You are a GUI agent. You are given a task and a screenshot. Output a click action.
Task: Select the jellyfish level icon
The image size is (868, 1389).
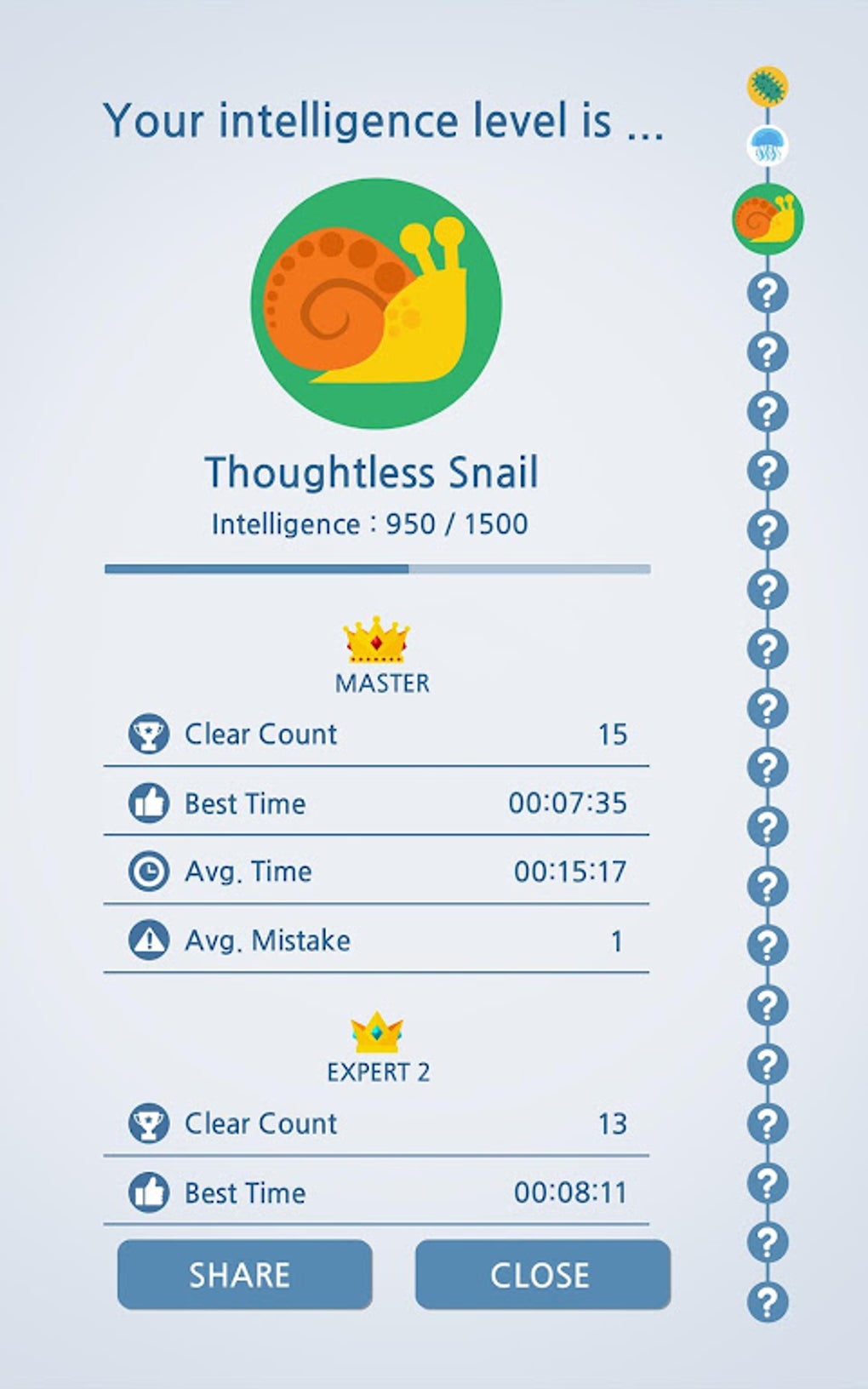tap(768, 146)
